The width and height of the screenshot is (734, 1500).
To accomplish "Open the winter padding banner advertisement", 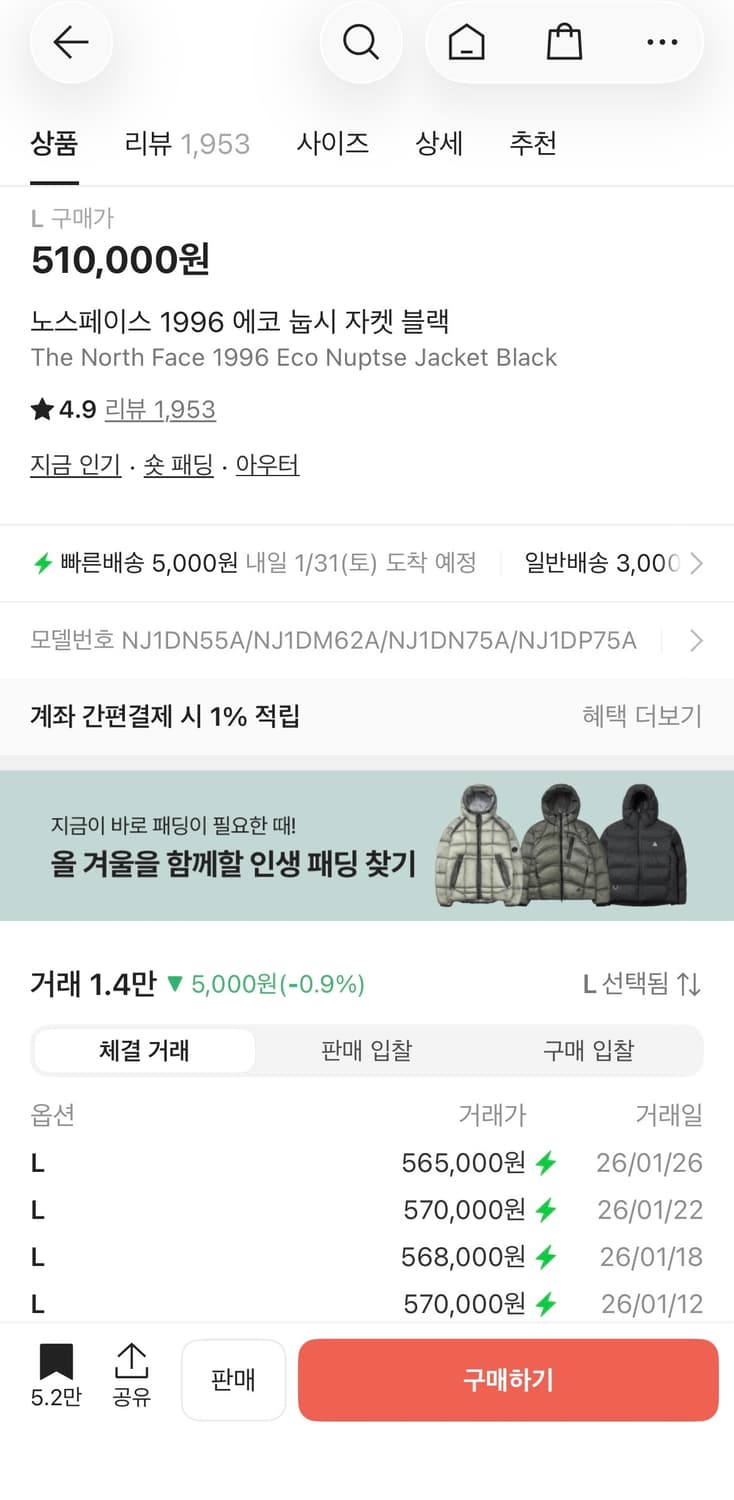I will click(x=367, y=845).
